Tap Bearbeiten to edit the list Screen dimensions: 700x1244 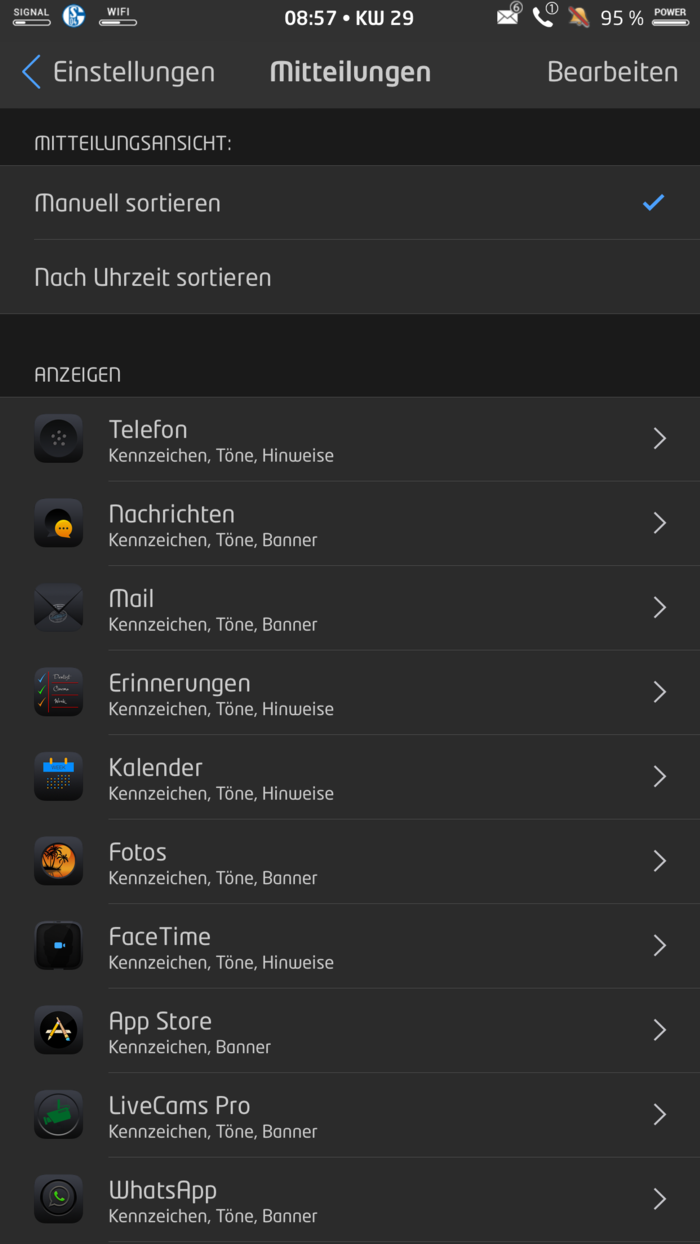click(x=612, y=72)
